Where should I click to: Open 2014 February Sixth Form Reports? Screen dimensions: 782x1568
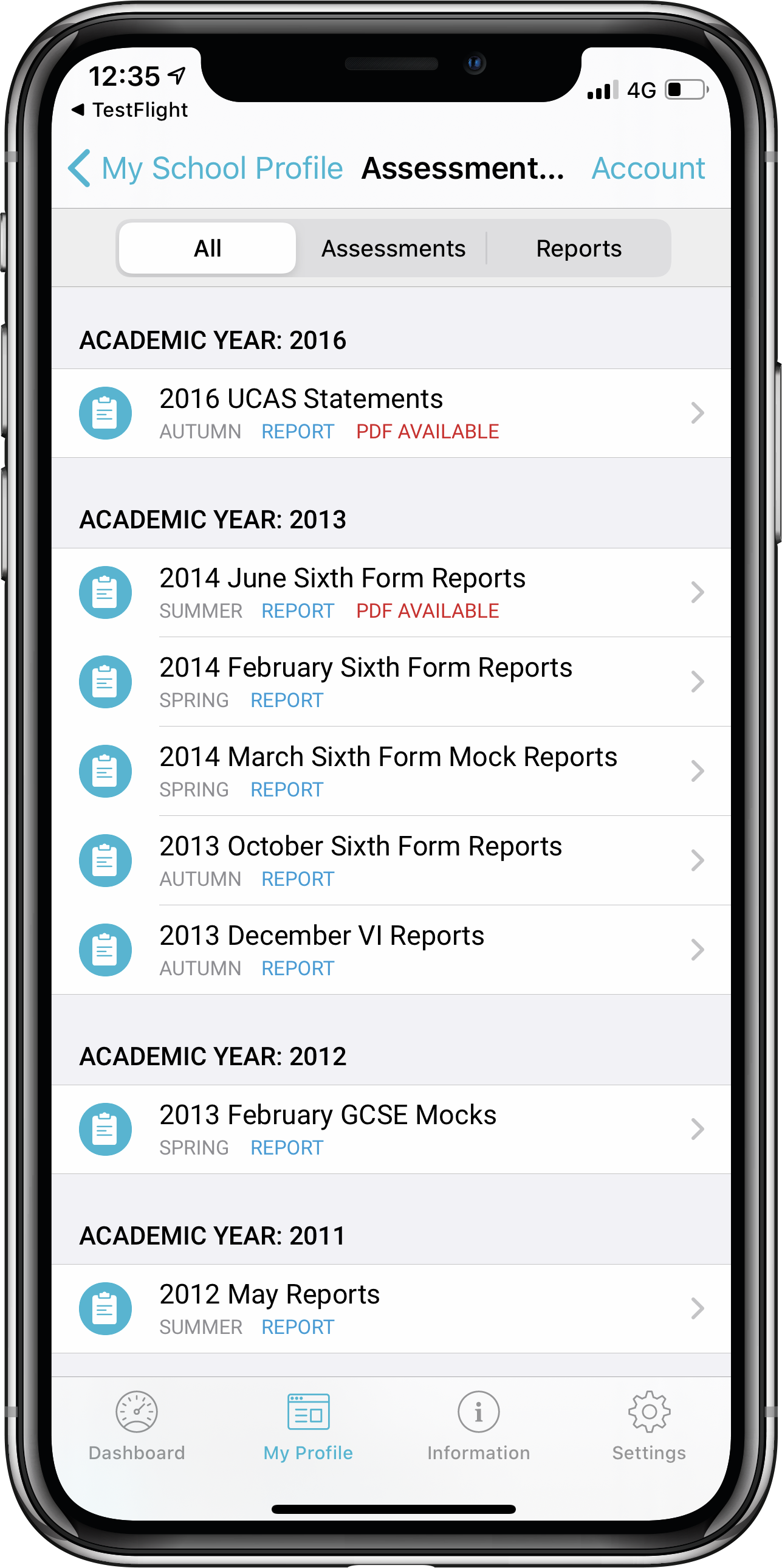(391, 682)
